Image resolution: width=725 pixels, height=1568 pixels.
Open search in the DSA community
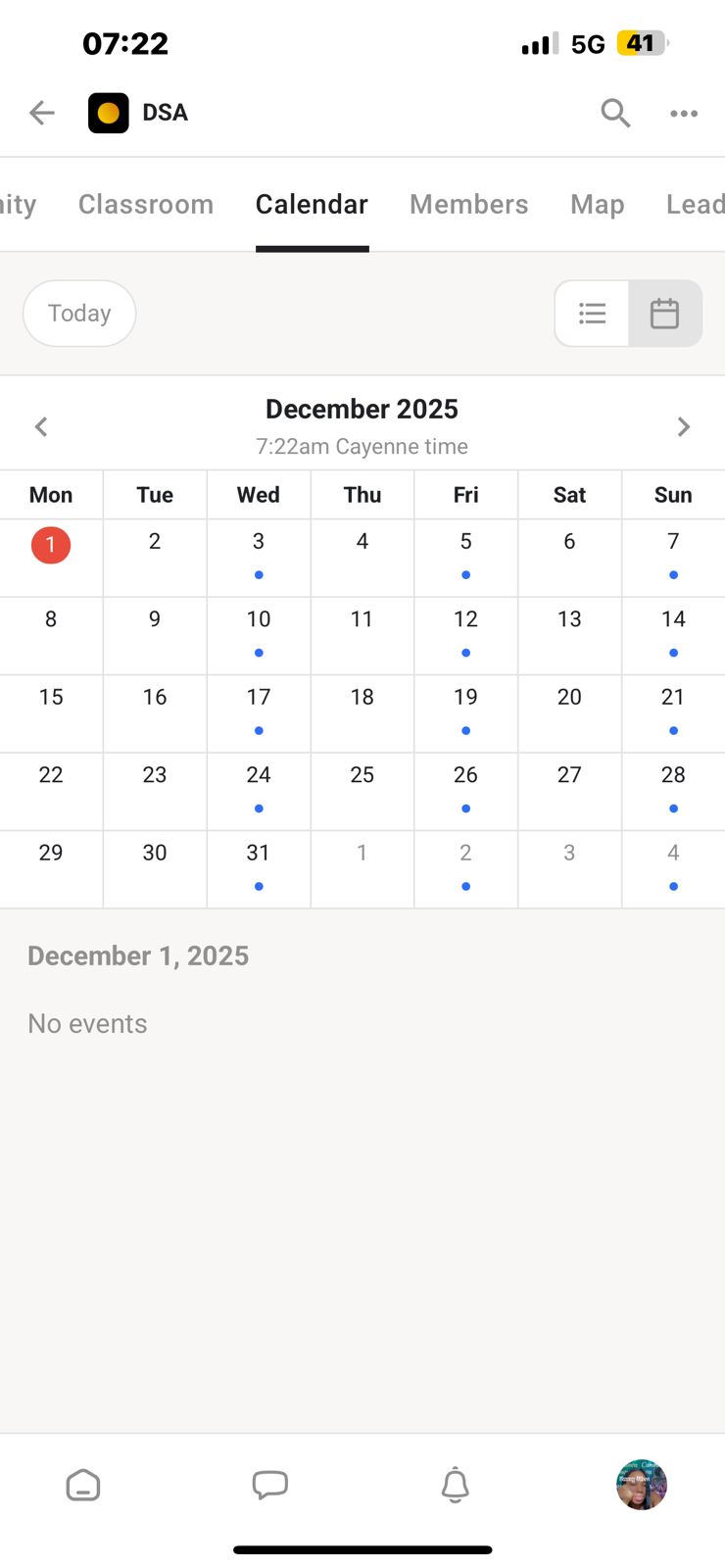pos(615,113)
